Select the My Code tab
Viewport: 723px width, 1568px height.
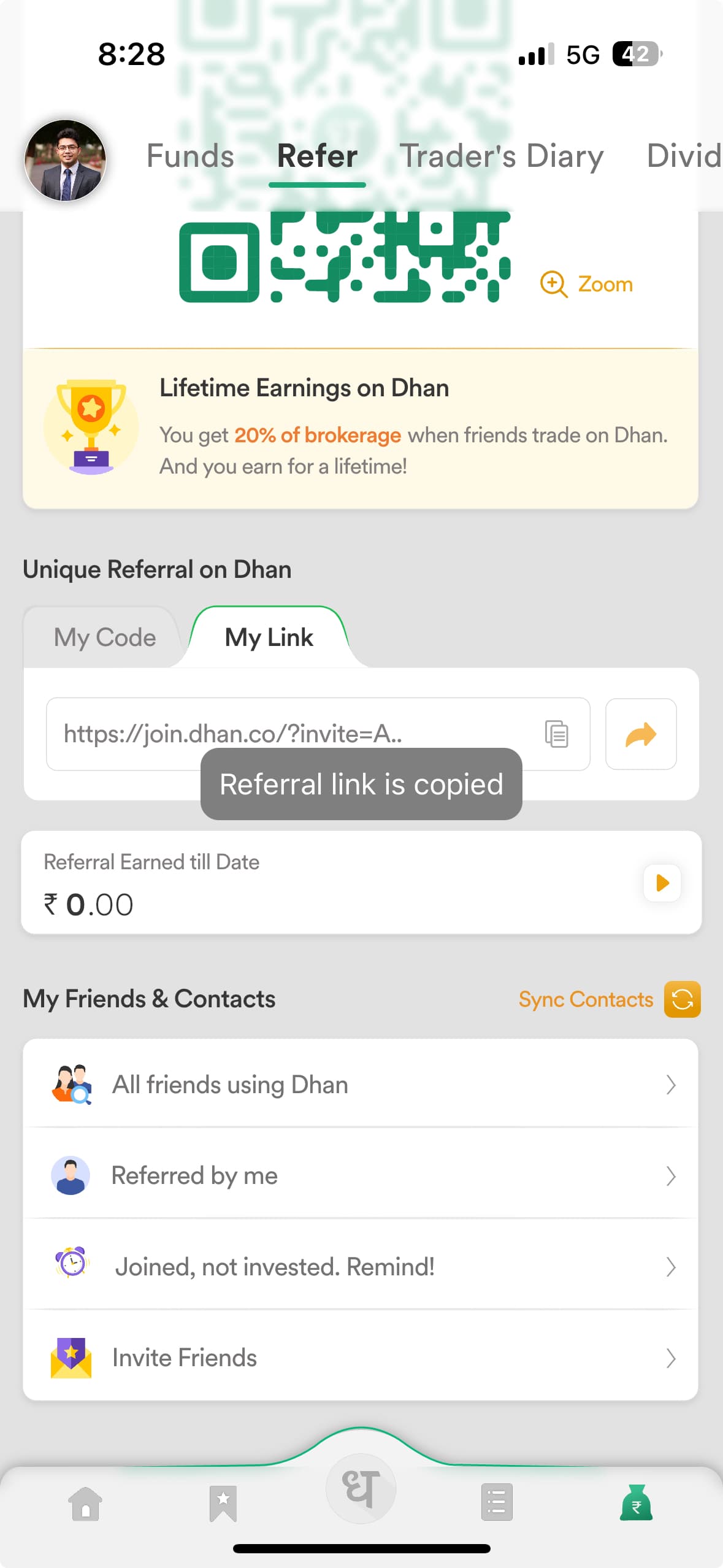click(105, 637)
